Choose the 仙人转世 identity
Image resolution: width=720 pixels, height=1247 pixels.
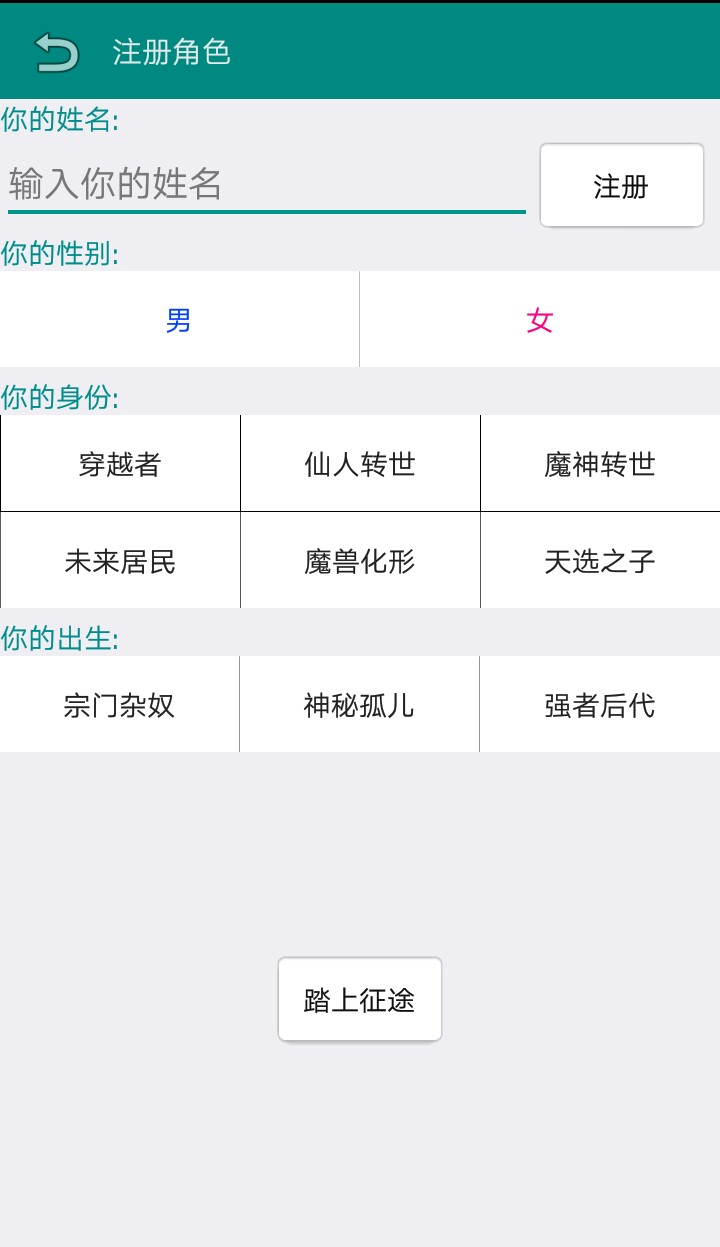pos(360,462)
